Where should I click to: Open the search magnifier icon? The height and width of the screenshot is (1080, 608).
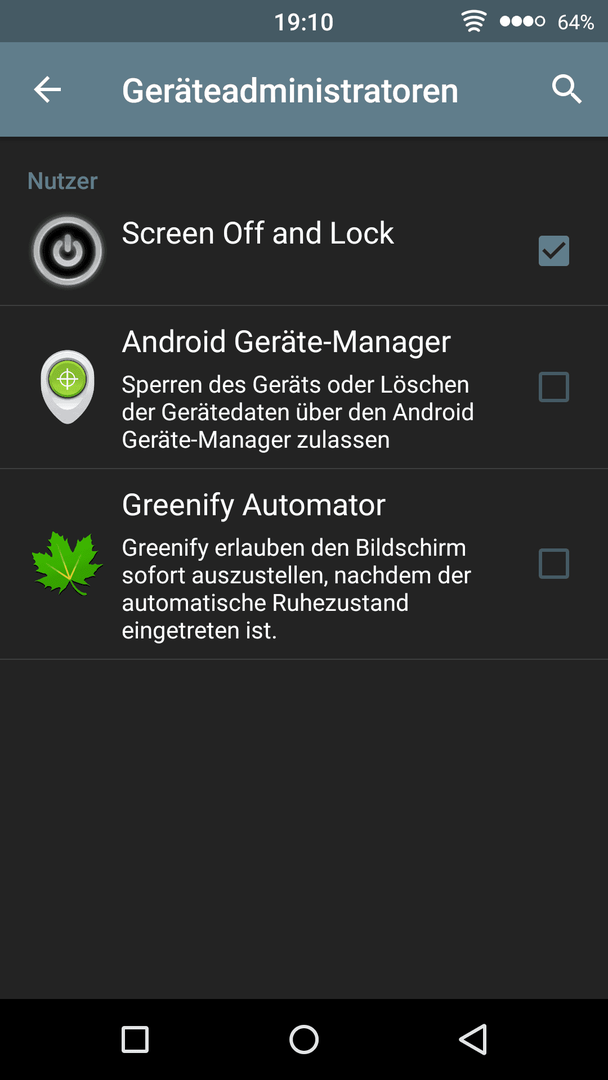[x=567, y=90]
